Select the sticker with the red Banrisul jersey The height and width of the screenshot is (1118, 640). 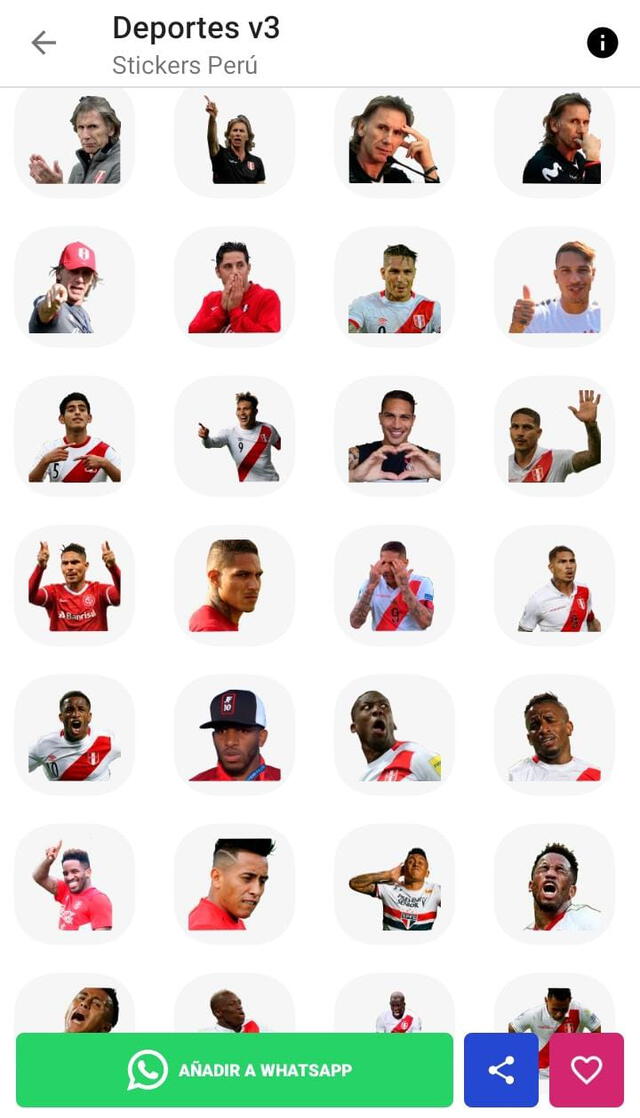click(74, 586)
